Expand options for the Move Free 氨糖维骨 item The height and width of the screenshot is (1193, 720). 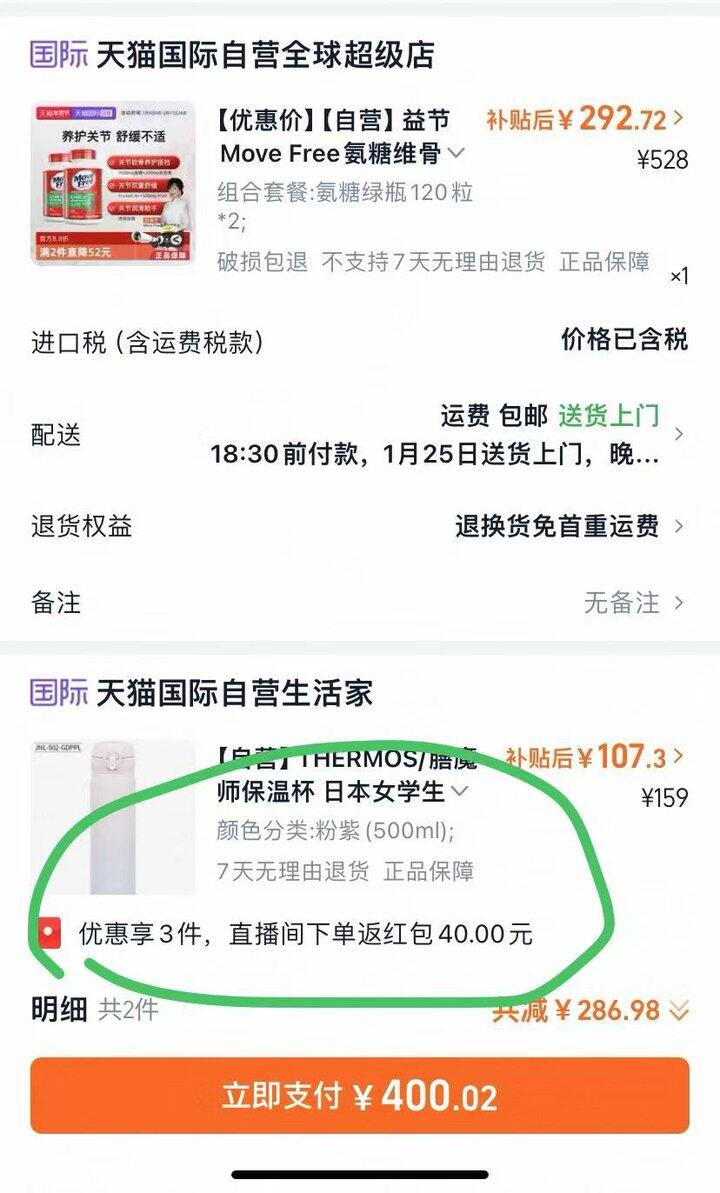point(457,153)
